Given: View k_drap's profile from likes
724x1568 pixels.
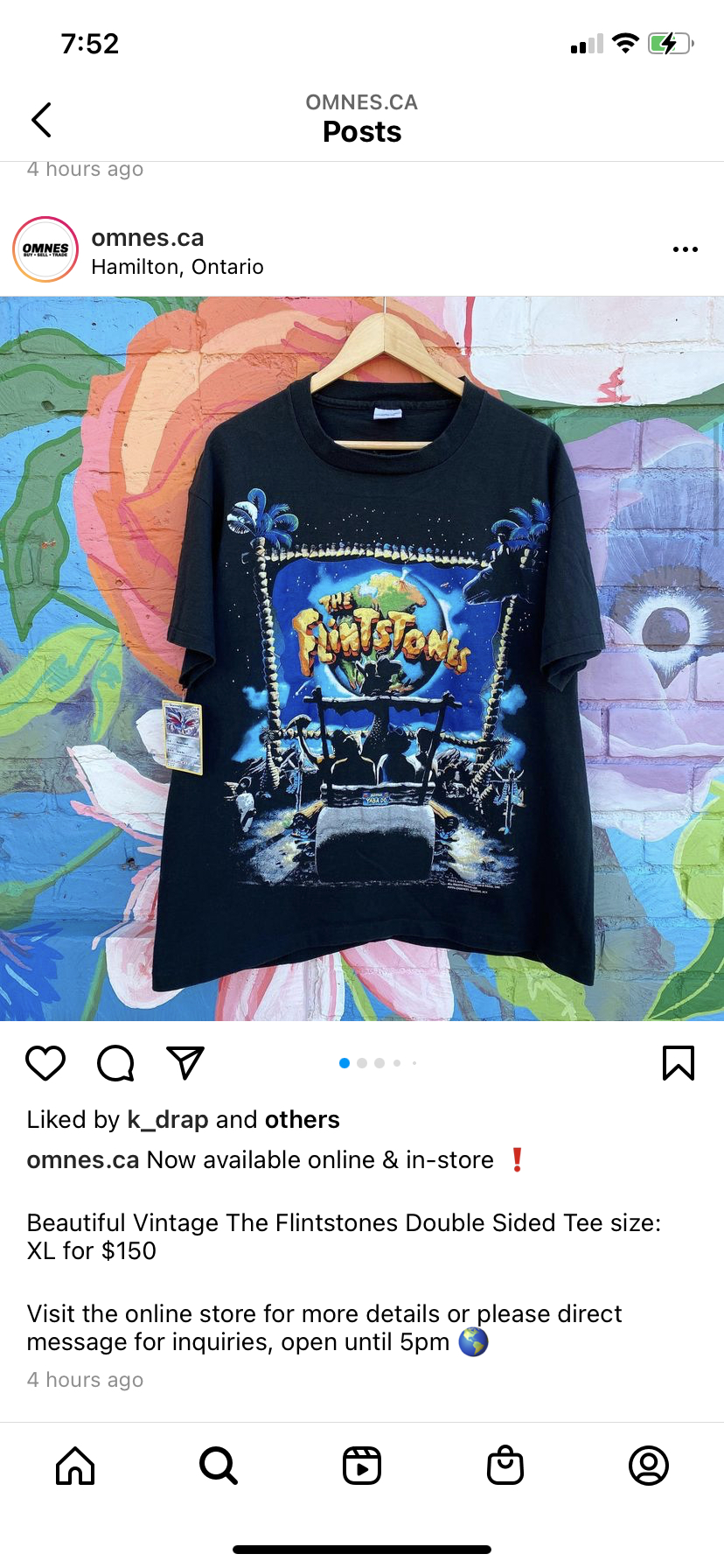Looking at the screenshot, I should pyautogui.click(x=168, y=1120).
